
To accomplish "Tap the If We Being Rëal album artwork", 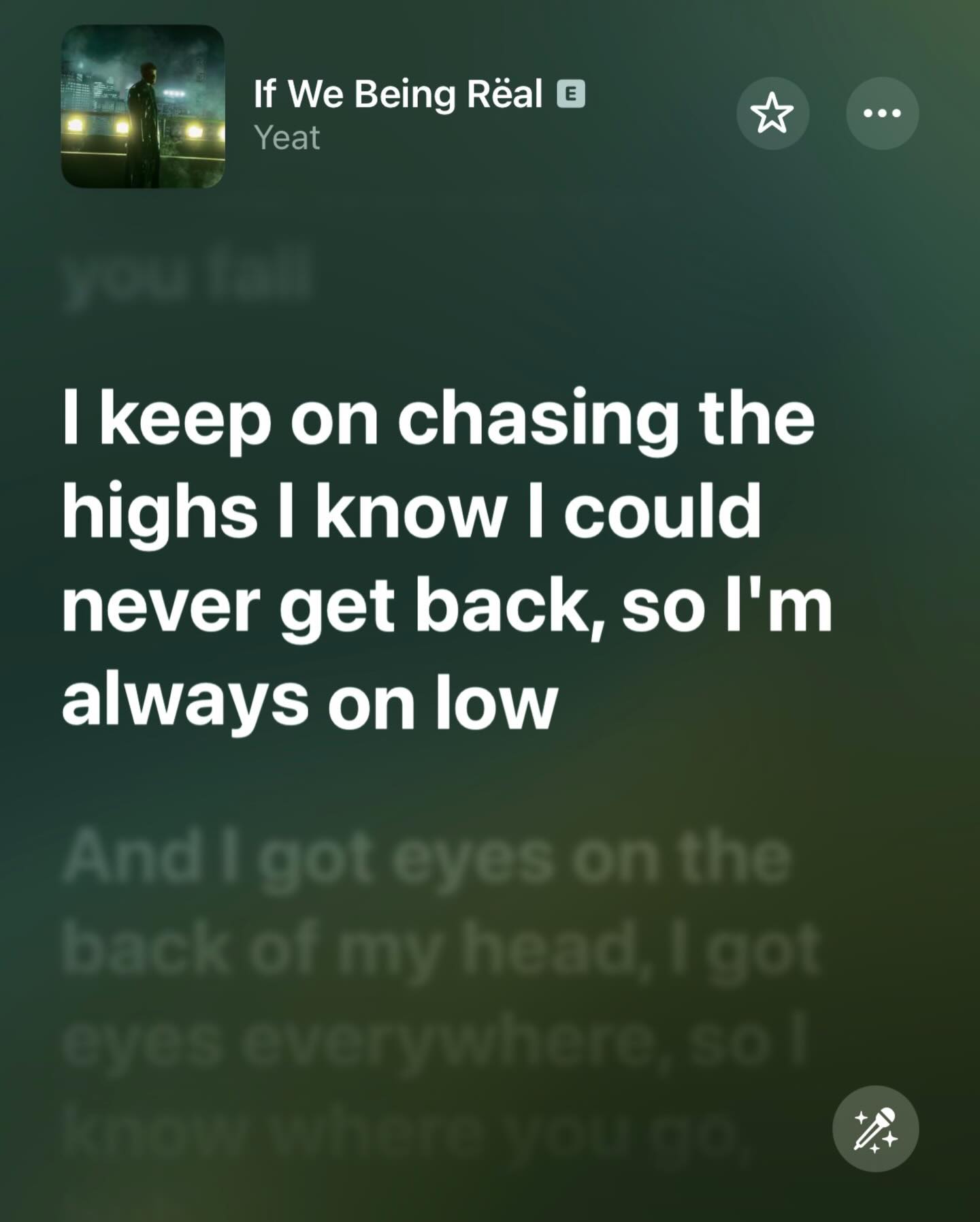I will [143, 106].
